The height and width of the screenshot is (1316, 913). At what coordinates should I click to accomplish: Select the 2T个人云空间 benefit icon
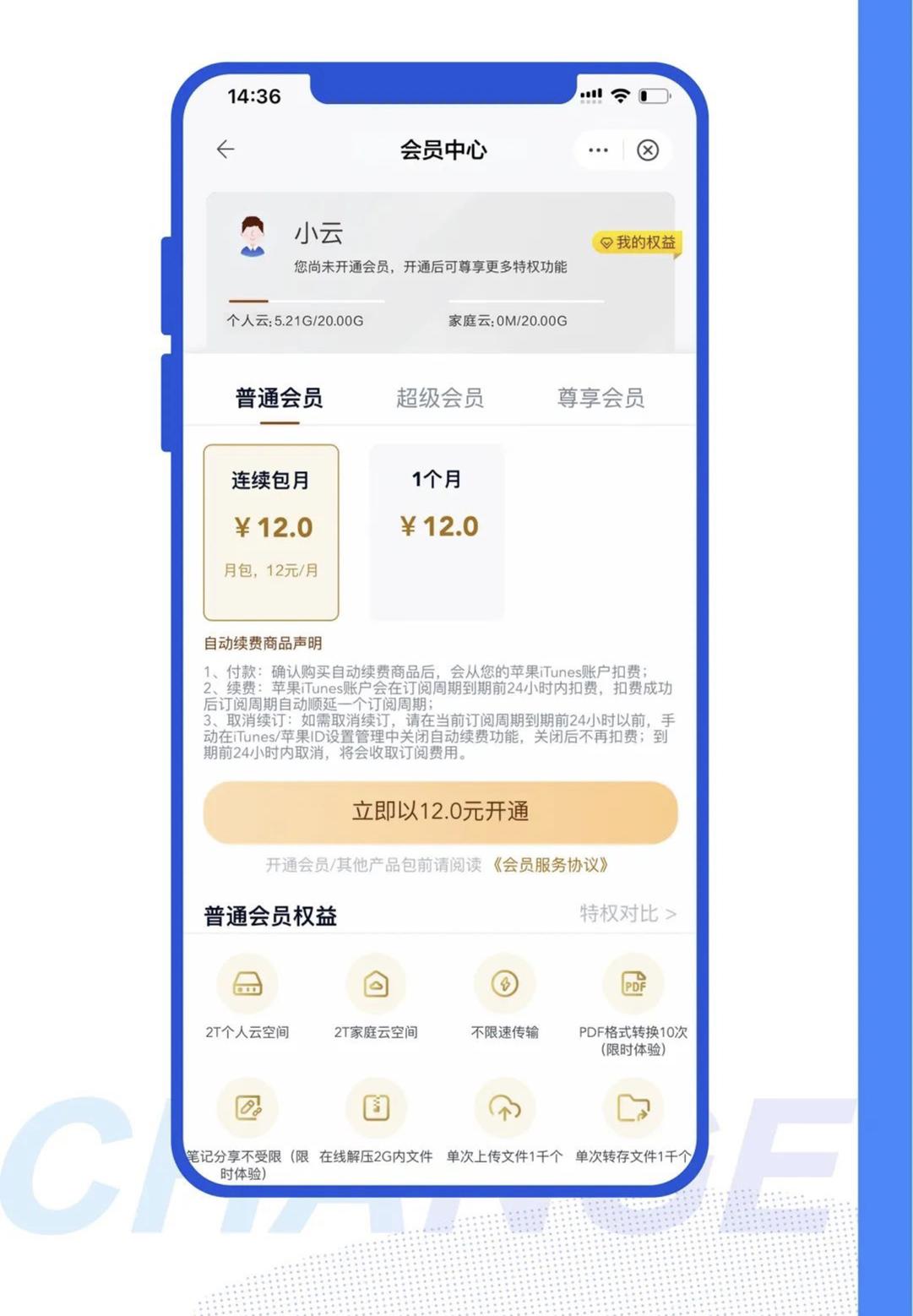click(247, 984)
